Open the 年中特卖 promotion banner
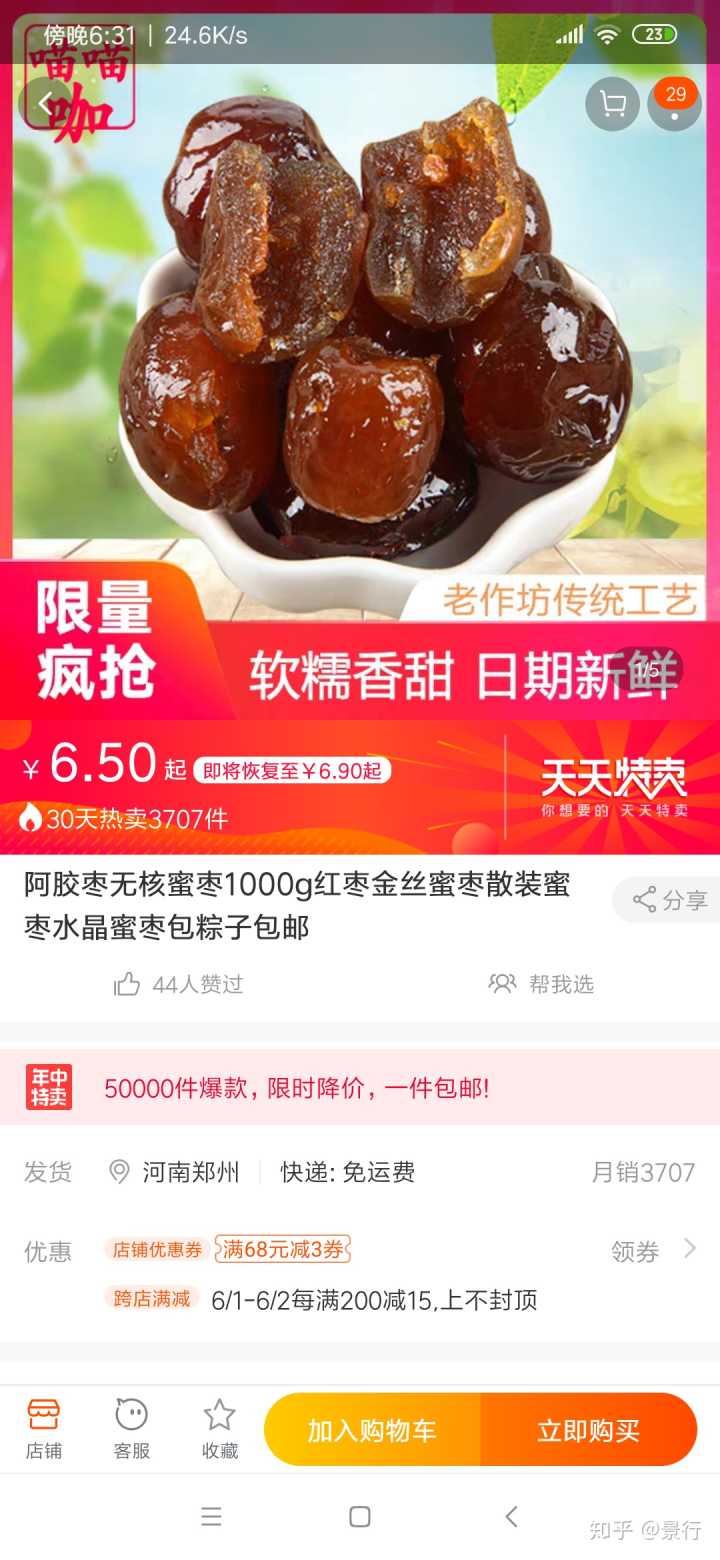Screen dimensions: 720x1560 tap(360, 1088)
